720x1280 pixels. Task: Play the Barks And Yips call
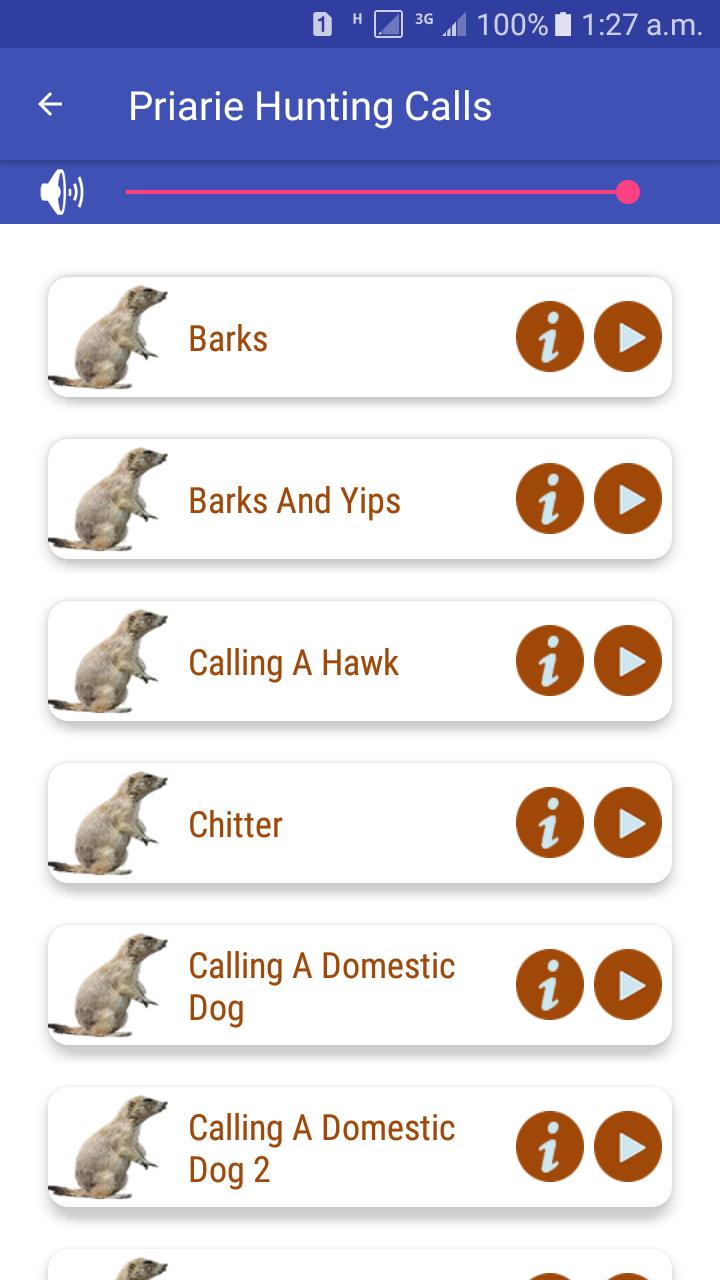(628, 500)
